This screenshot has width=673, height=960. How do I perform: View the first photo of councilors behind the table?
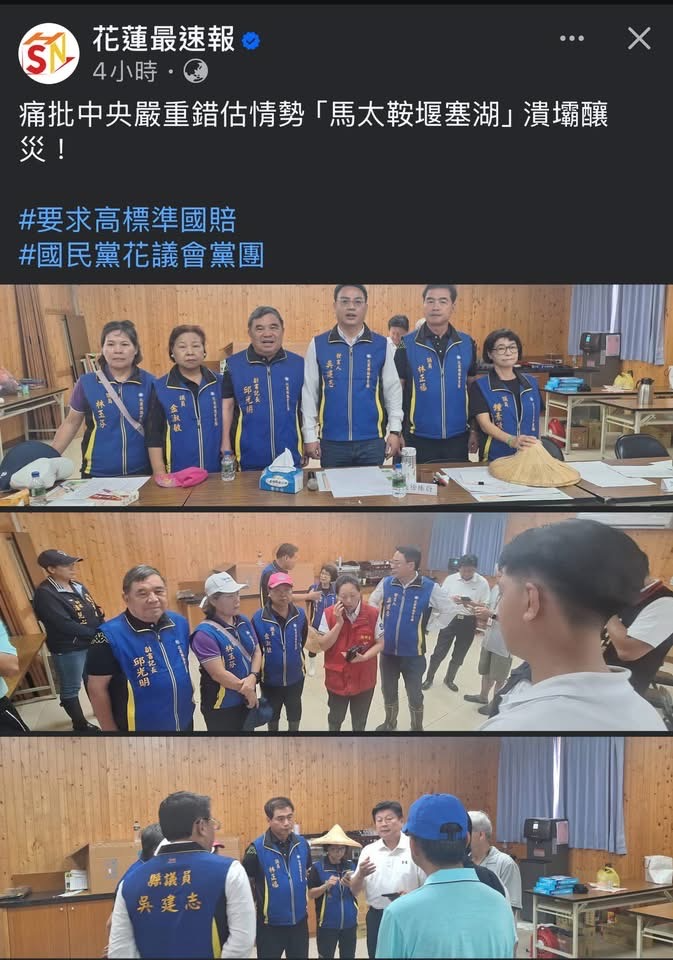[x=336, y=396]
